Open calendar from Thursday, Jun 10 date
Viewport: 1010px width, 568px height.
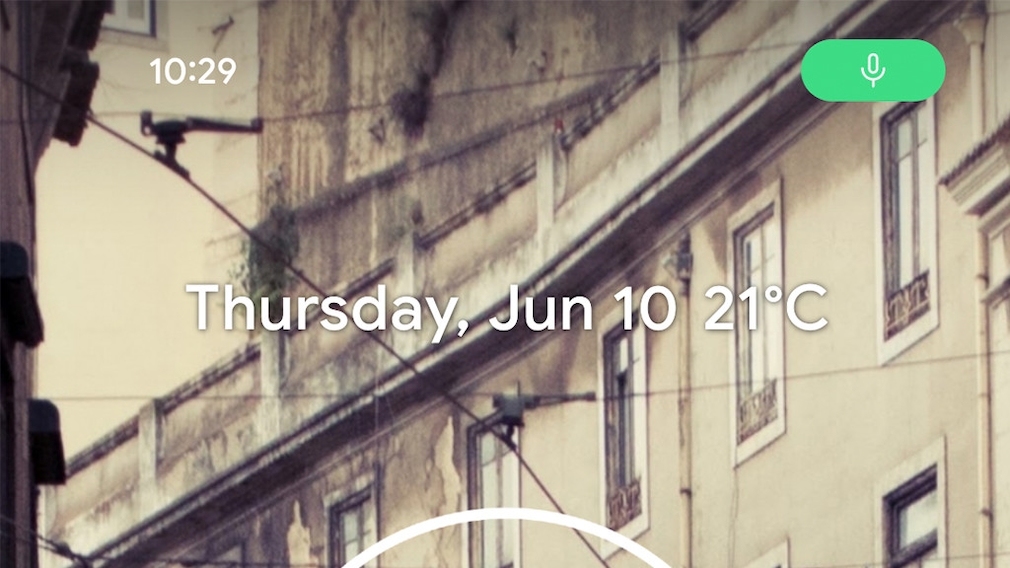coord(432,309)
